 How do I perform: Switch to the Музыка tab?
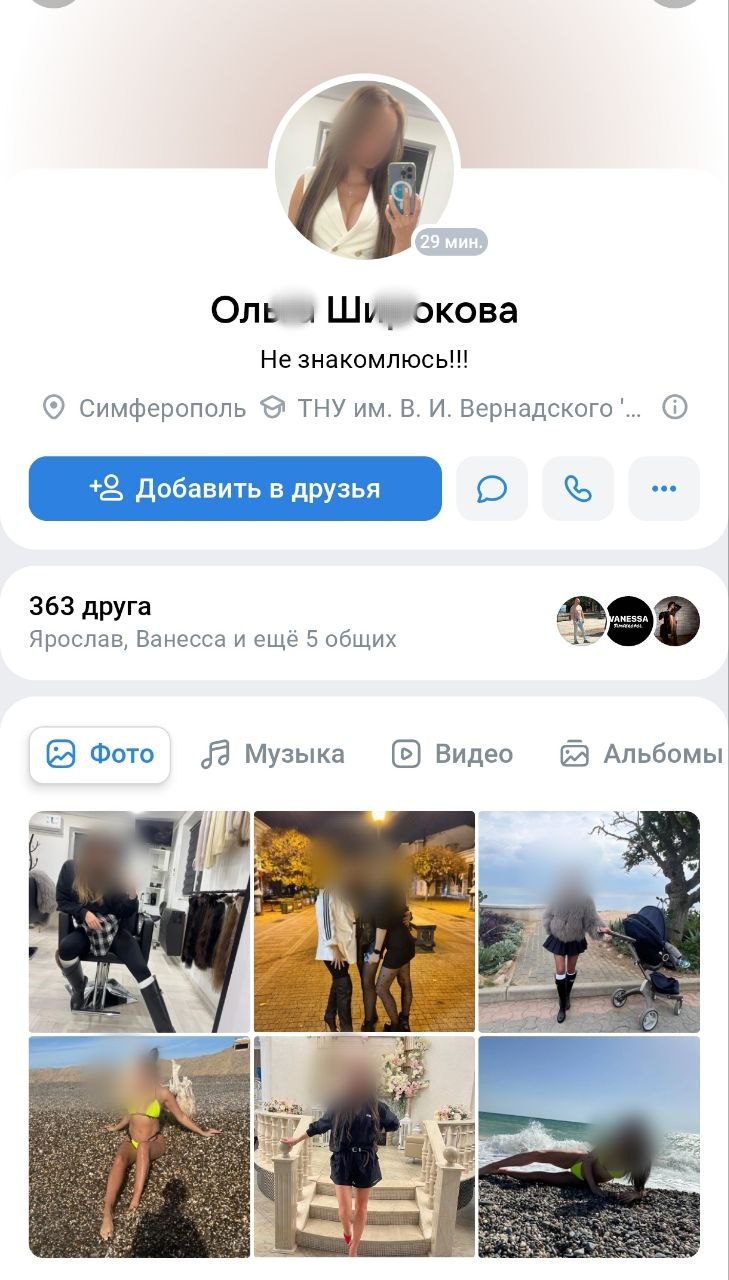pyautogui.click(x=273, y=754)
